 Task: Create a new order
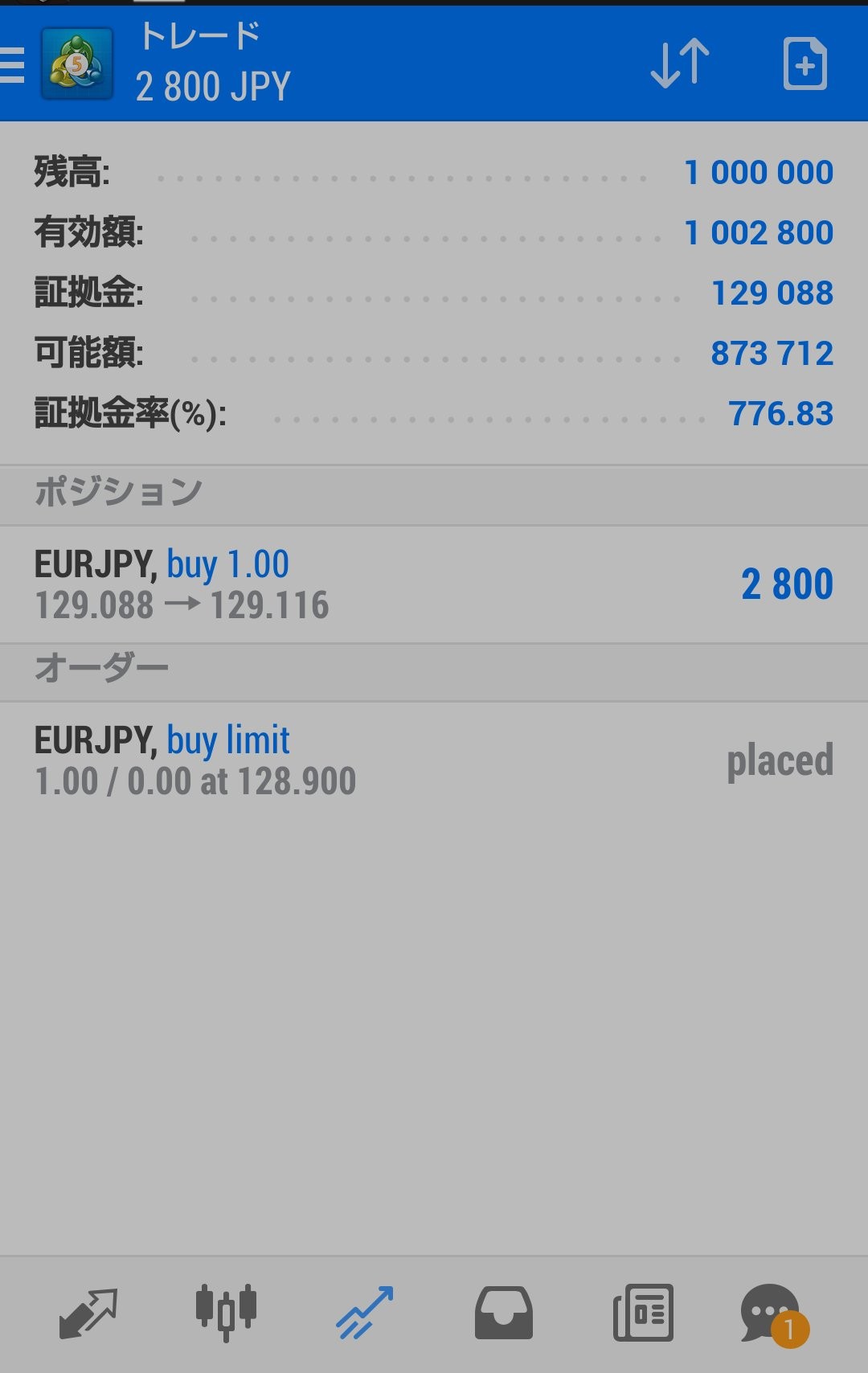(805, 63)
